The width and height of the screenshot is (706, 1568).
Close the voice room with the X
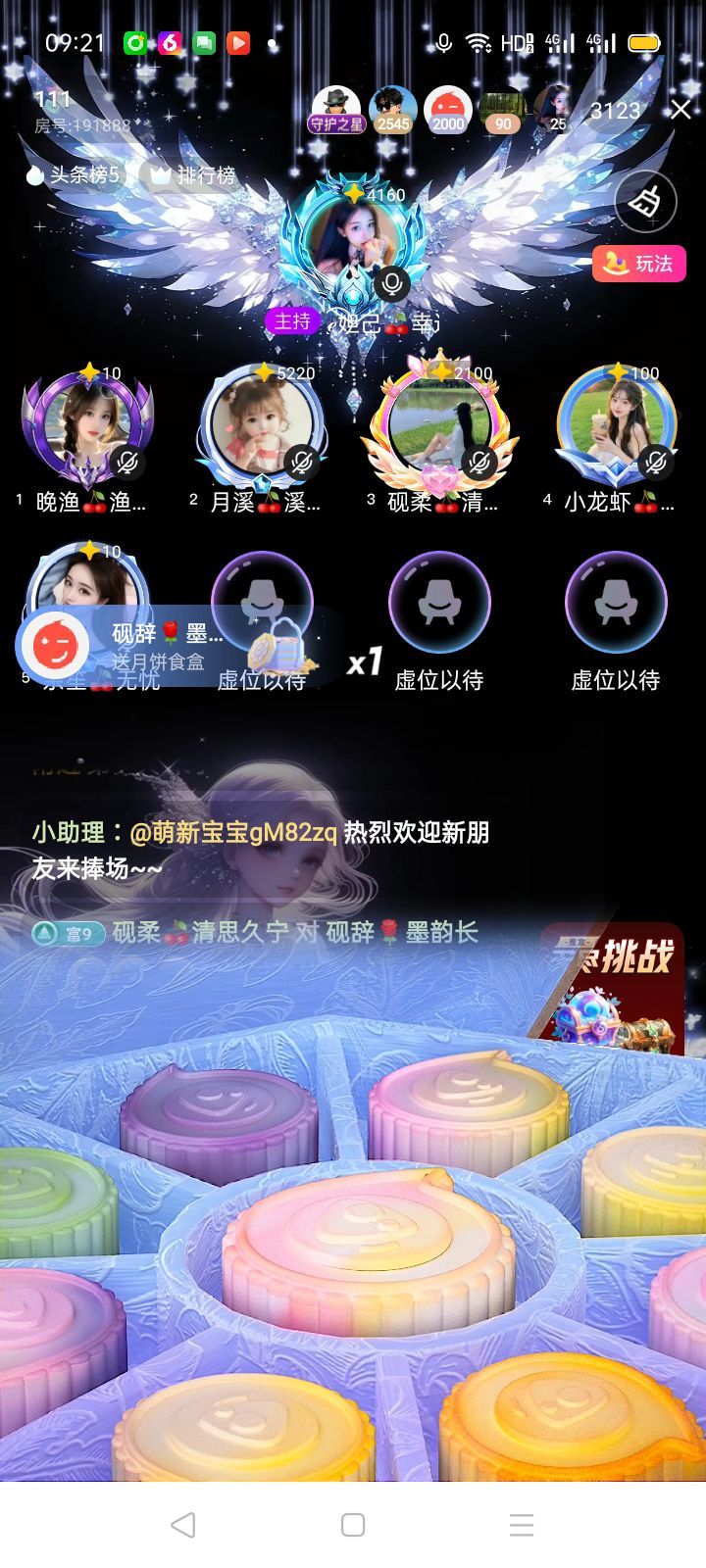pyautogui.click(x=681, y=110)
